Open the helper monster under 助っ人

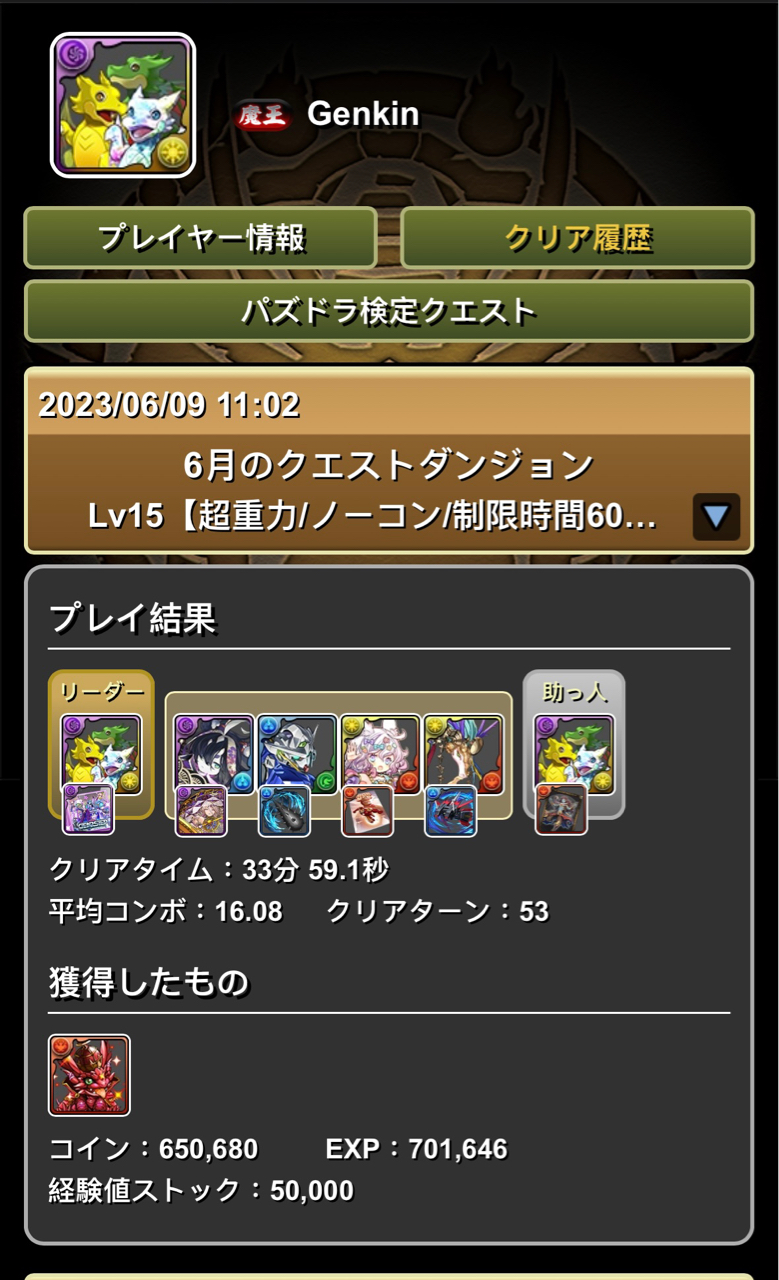pos(574,752)
